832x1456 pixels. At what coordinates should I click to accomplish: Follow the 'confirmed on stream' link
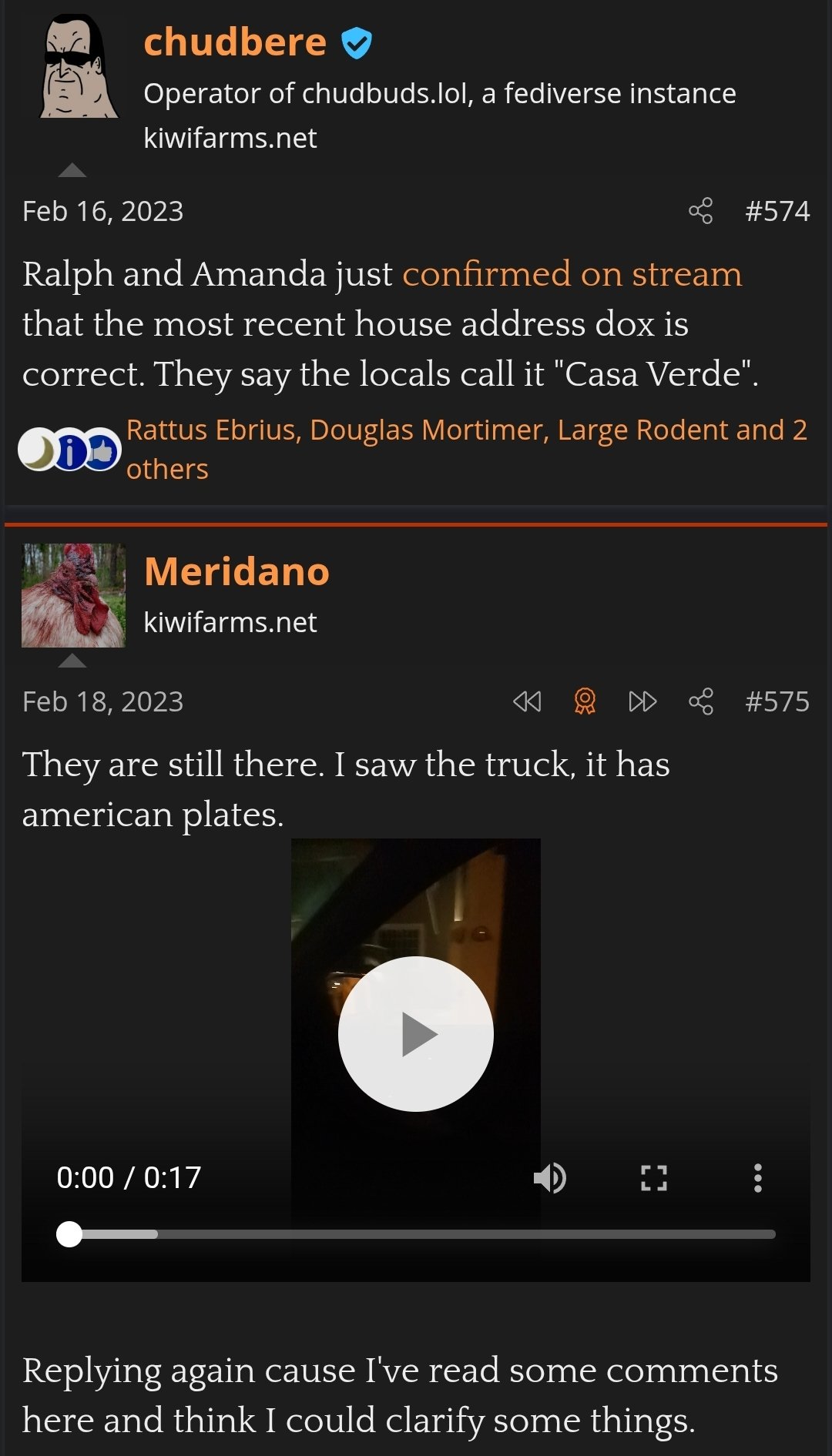pos(572,274)
